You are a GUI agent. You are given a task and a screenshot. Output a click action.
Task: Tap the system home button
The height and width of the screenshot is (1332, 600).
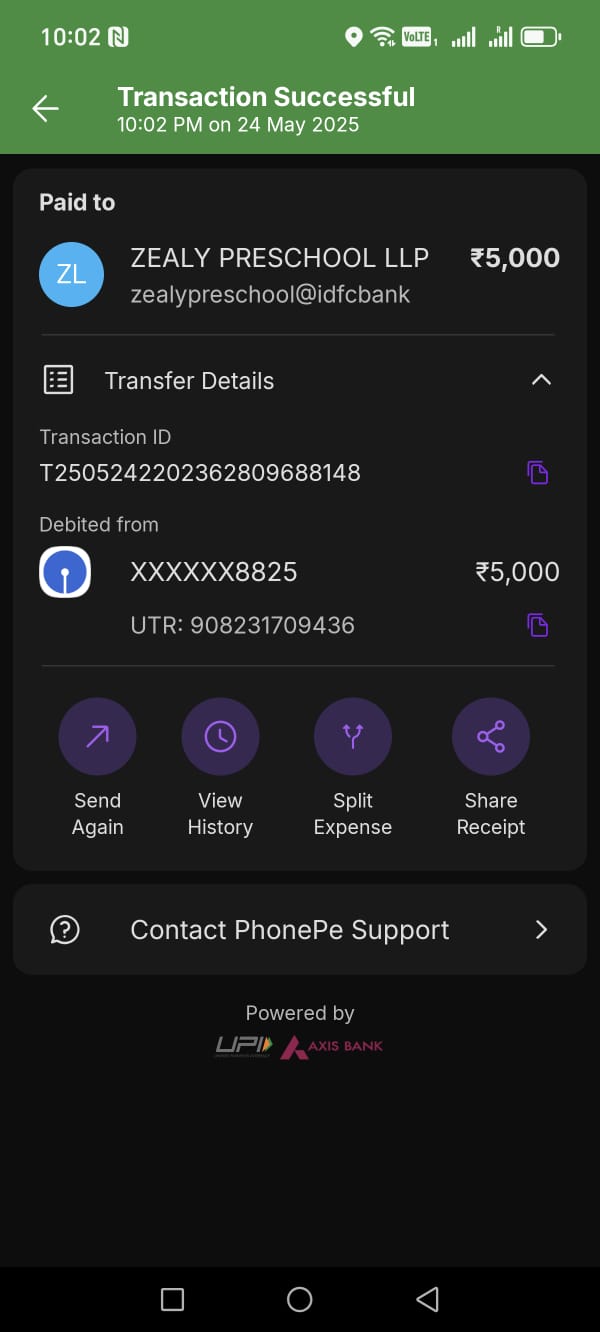(x=300, y=1299)
